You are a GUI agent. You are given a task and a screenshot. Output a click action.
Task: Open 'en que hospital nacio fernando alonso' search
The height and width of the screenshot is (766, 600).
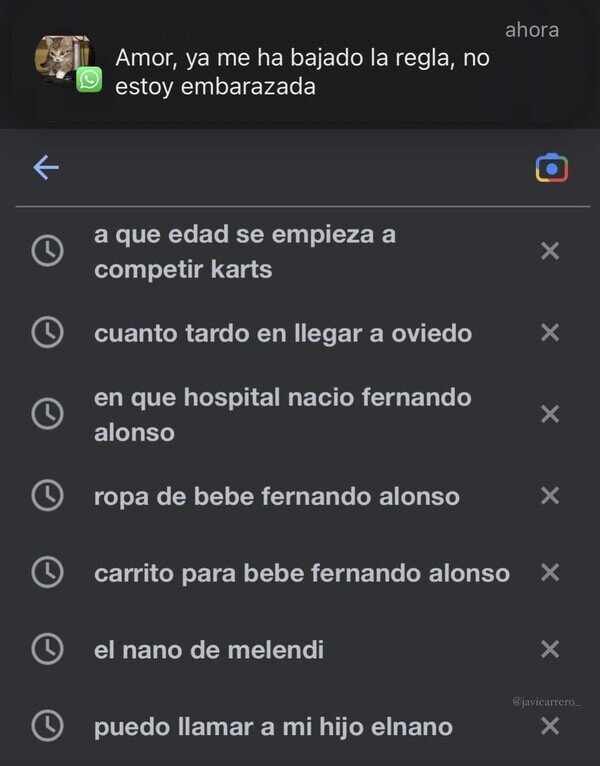[x=283, y=414]
